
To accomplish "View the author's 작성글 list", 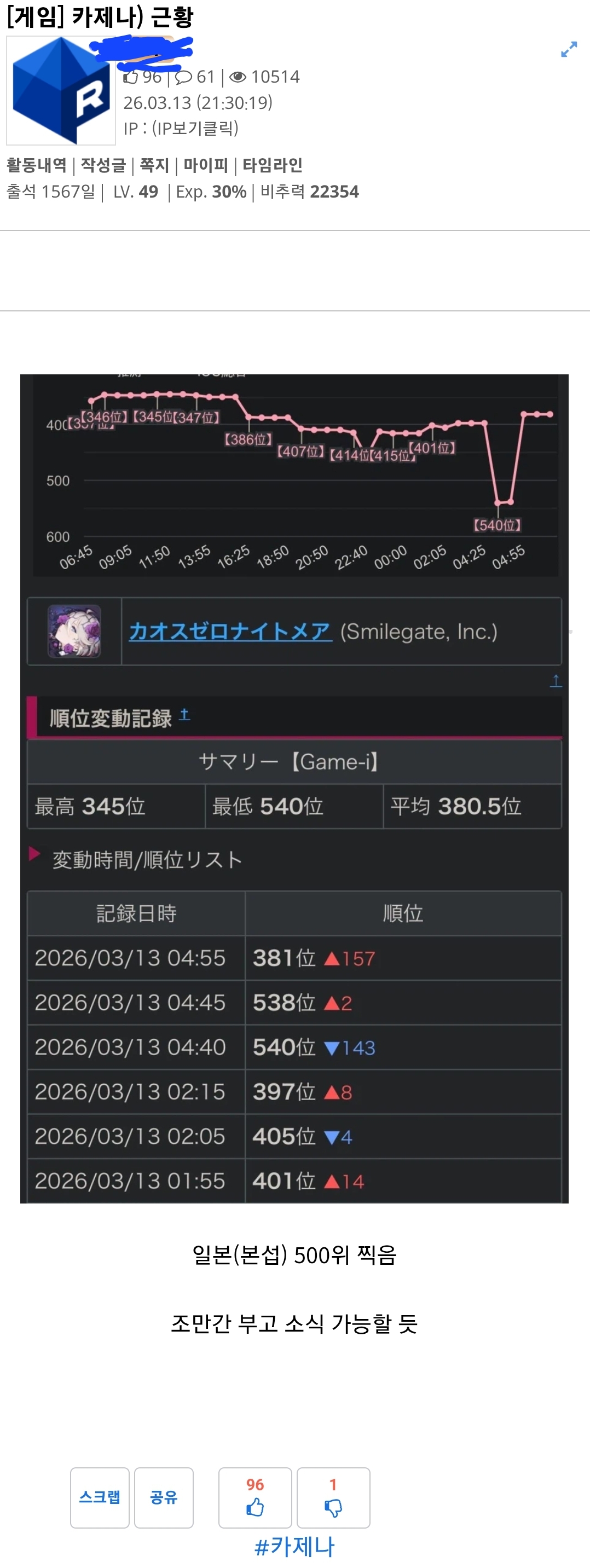I will [103, 165].
